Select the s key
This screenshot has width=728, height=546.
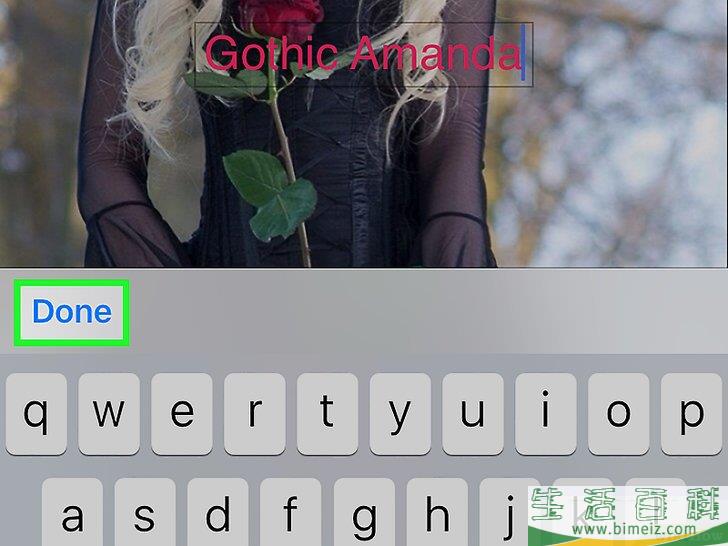[x=145, y=515]
